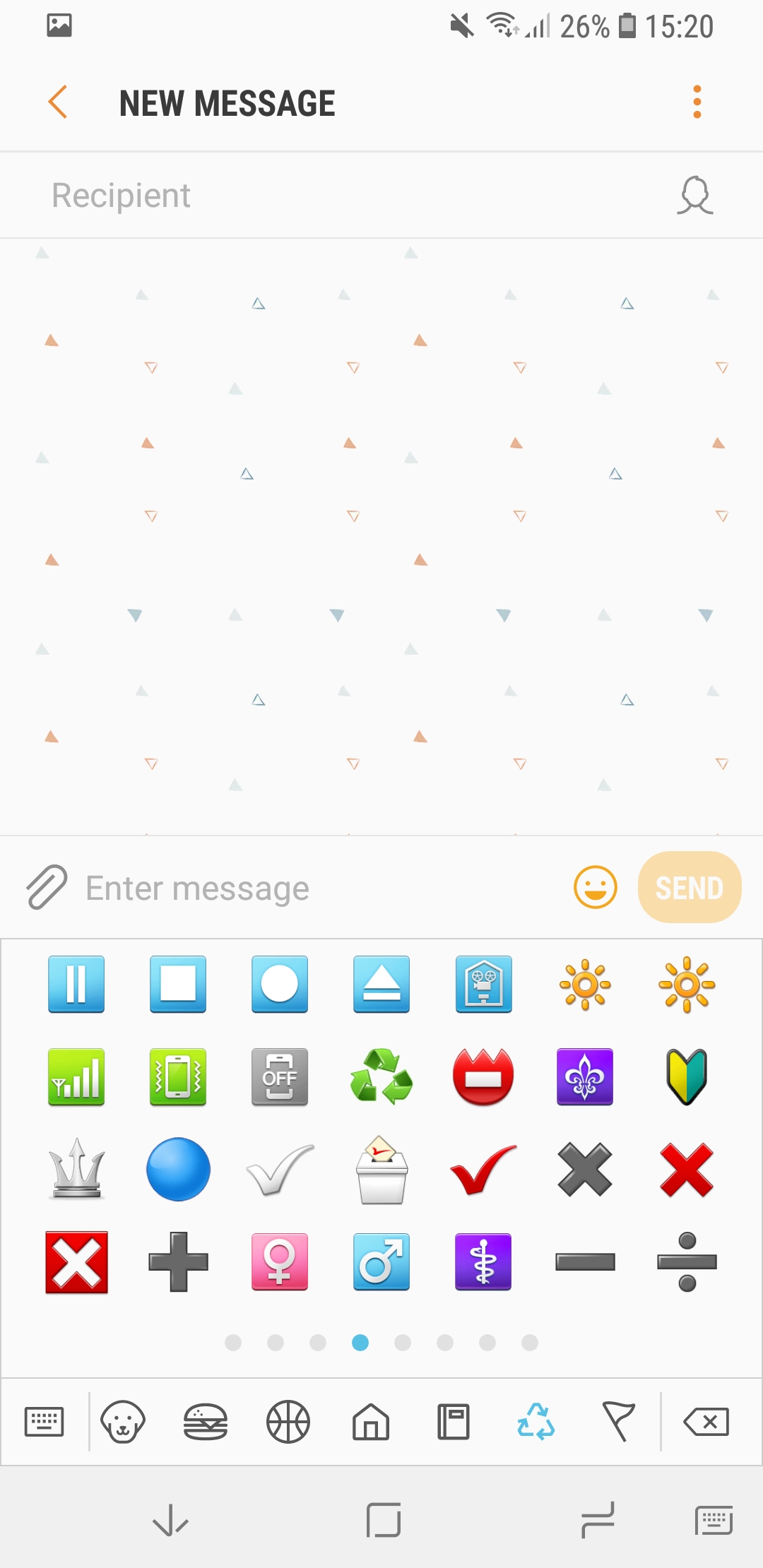Switch back to the text keyboard

pos(44,1421)
